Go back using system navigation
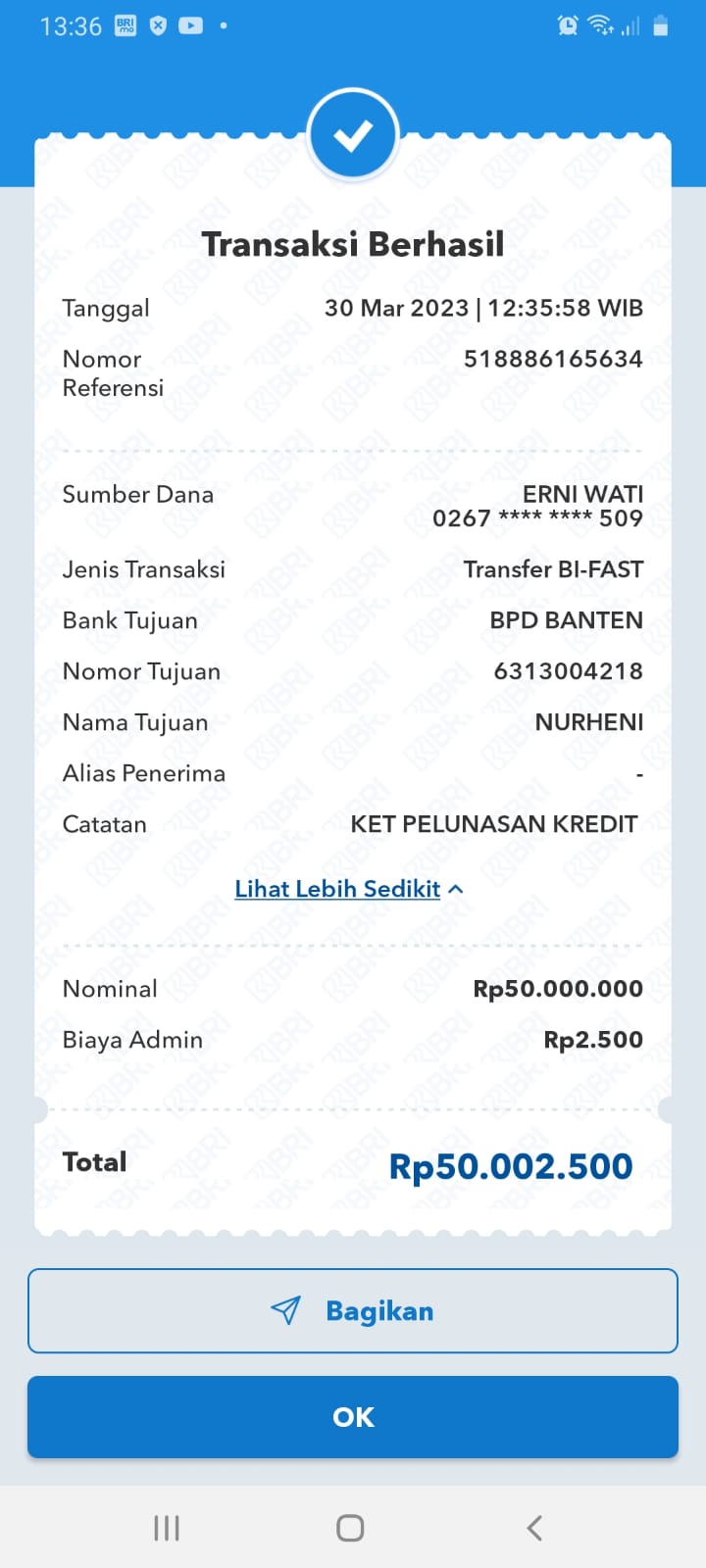Image resolution: width=706 pixels, height=1568 pixels. (534, 1528)
